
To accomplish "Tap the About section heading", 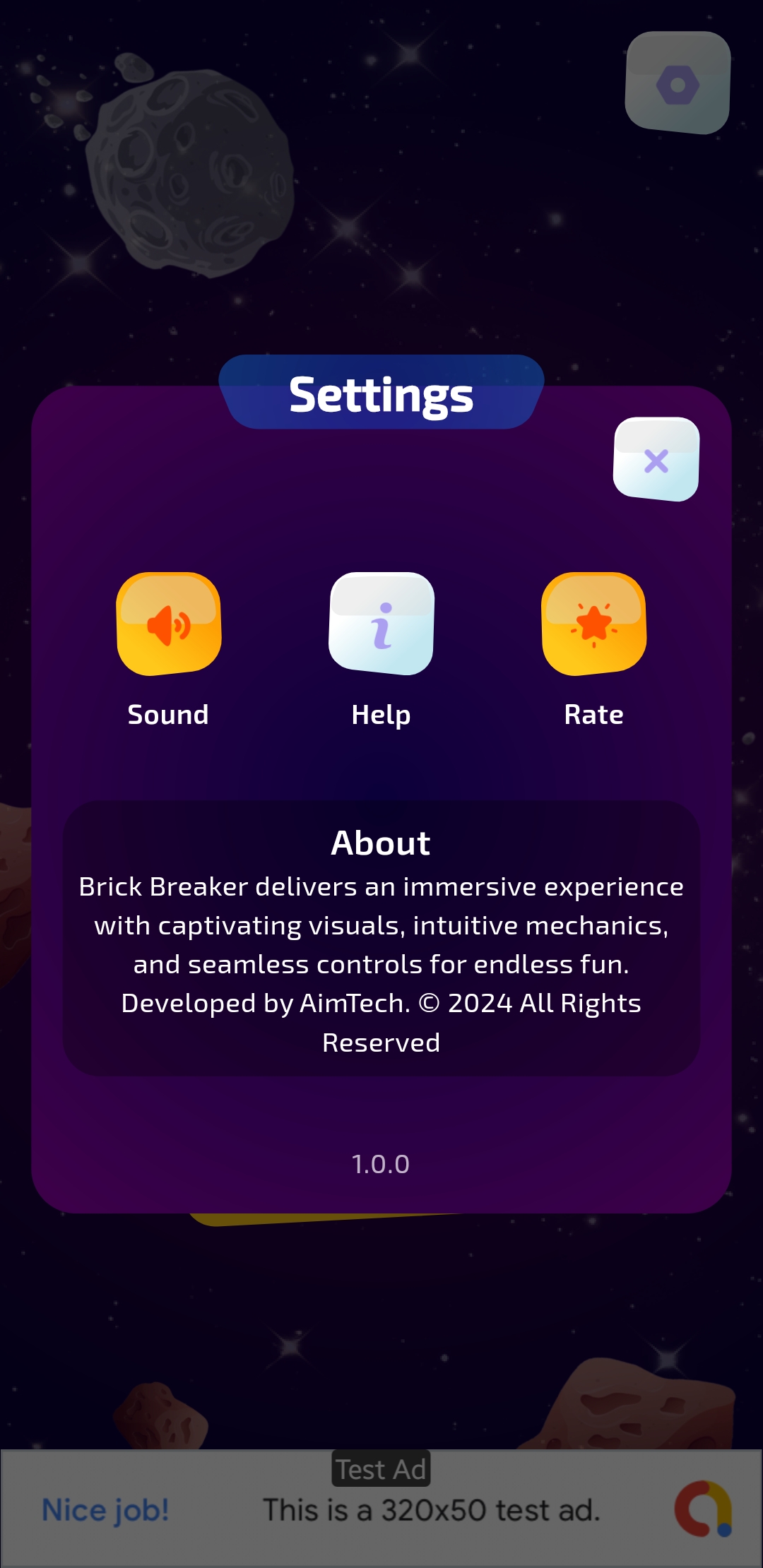I will pyautogui.click(x=381, y=843).
